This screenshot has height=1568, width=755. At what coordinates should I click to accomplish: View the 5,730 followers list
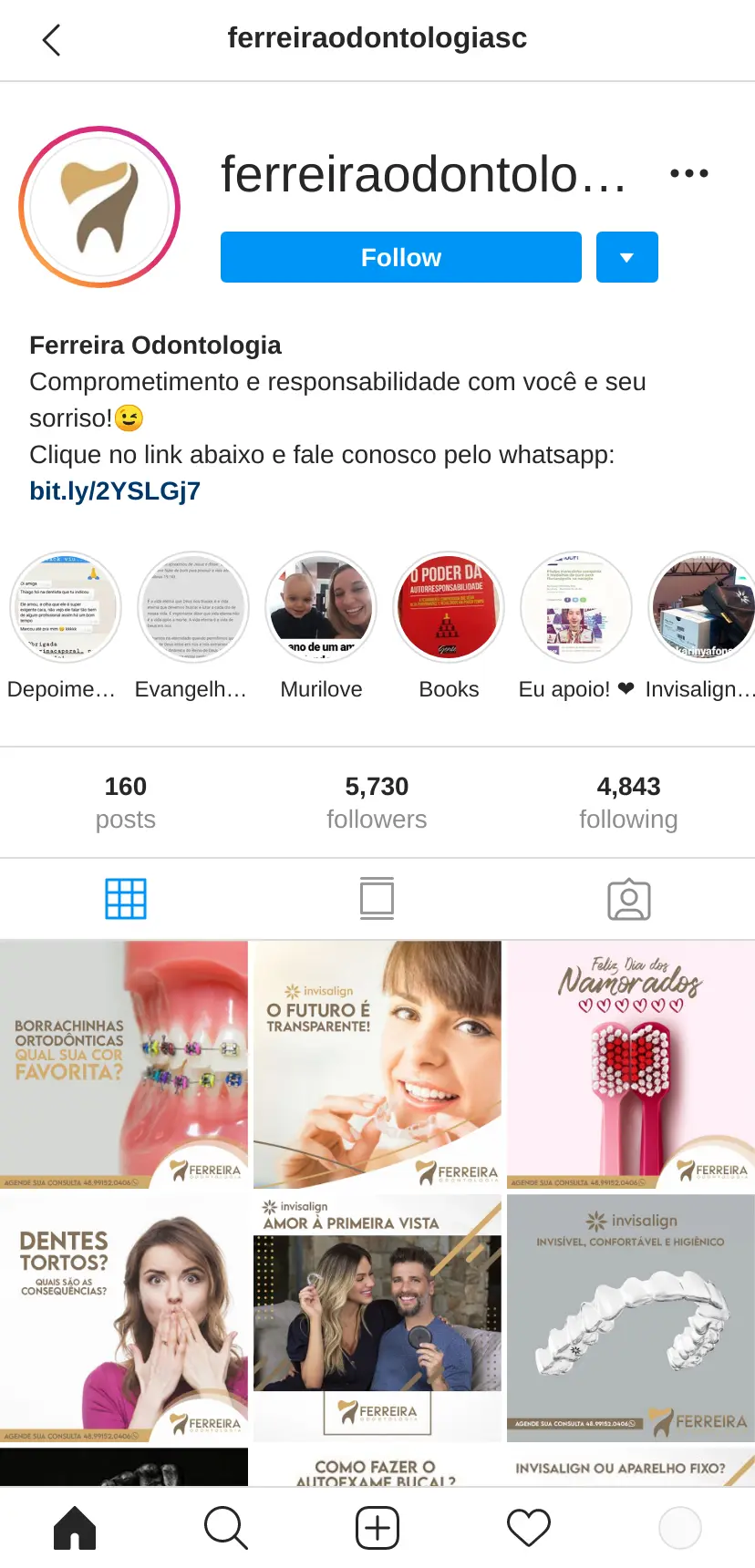[x=377, y=802]
